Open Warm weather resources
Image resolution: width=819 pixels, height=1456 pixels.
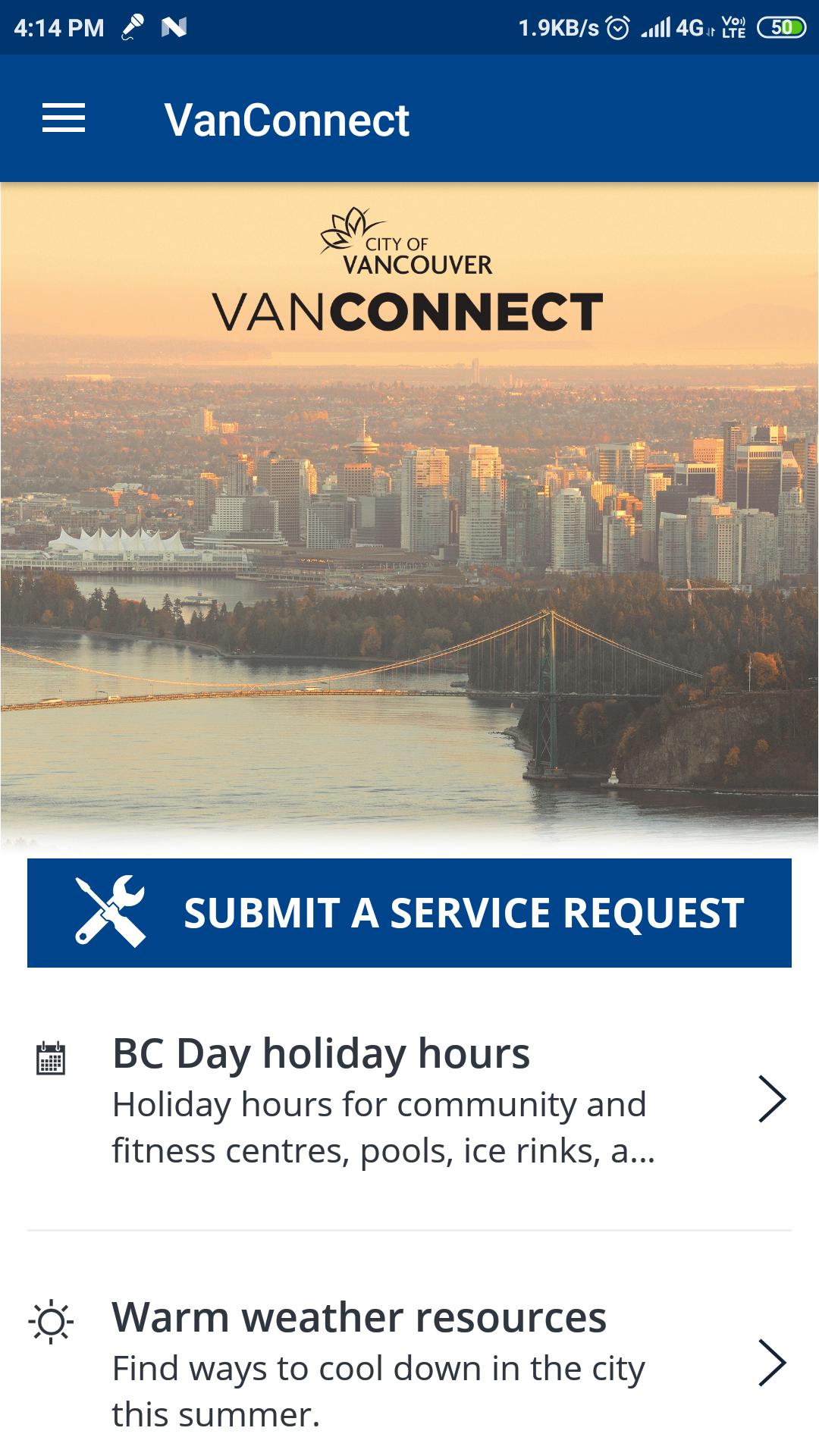click(409, 1363)
